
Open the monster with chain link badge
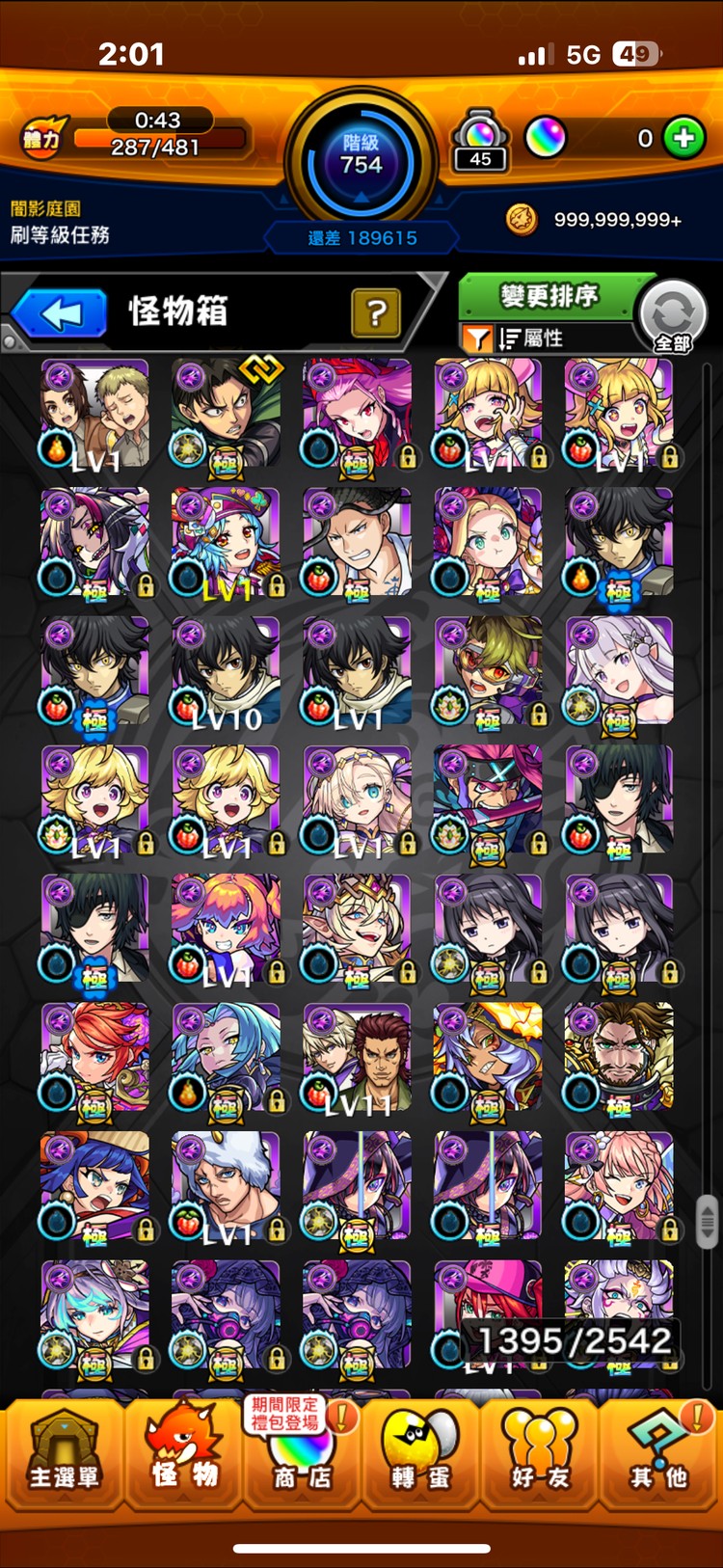pos(226,415)
